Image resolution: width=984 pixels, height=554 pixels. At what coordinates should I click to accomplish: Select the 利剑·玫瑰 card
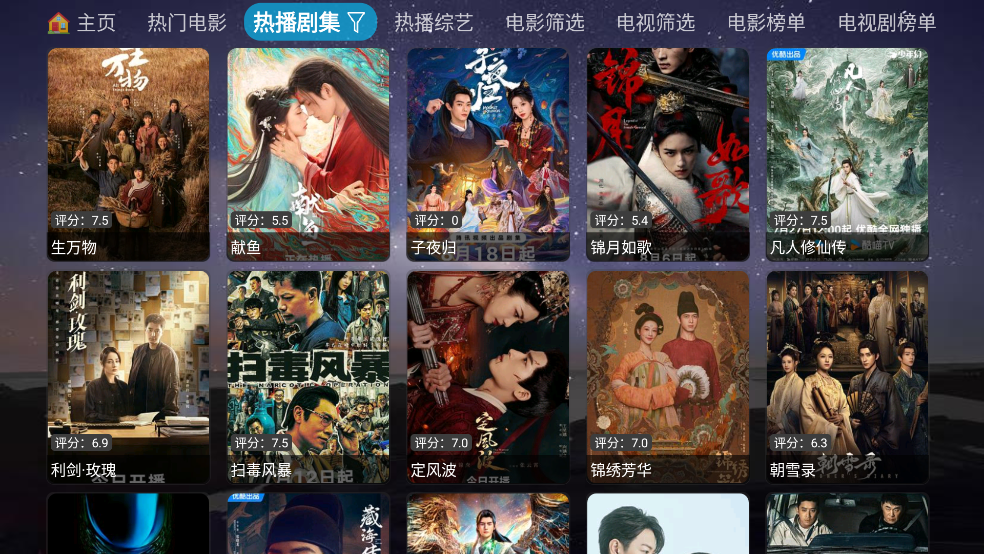(129, 377)
